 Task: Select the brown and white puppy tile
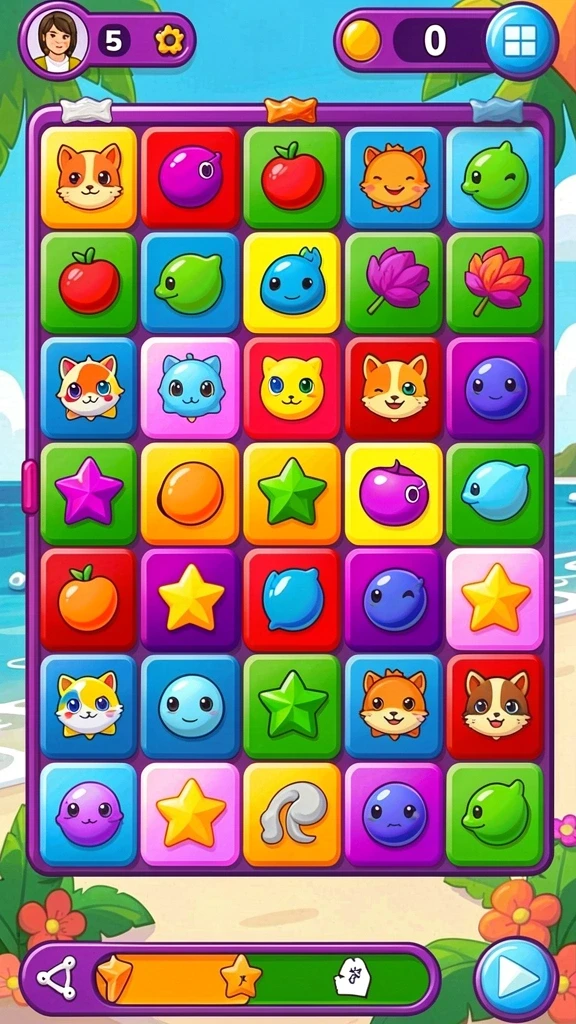(495, 706)
